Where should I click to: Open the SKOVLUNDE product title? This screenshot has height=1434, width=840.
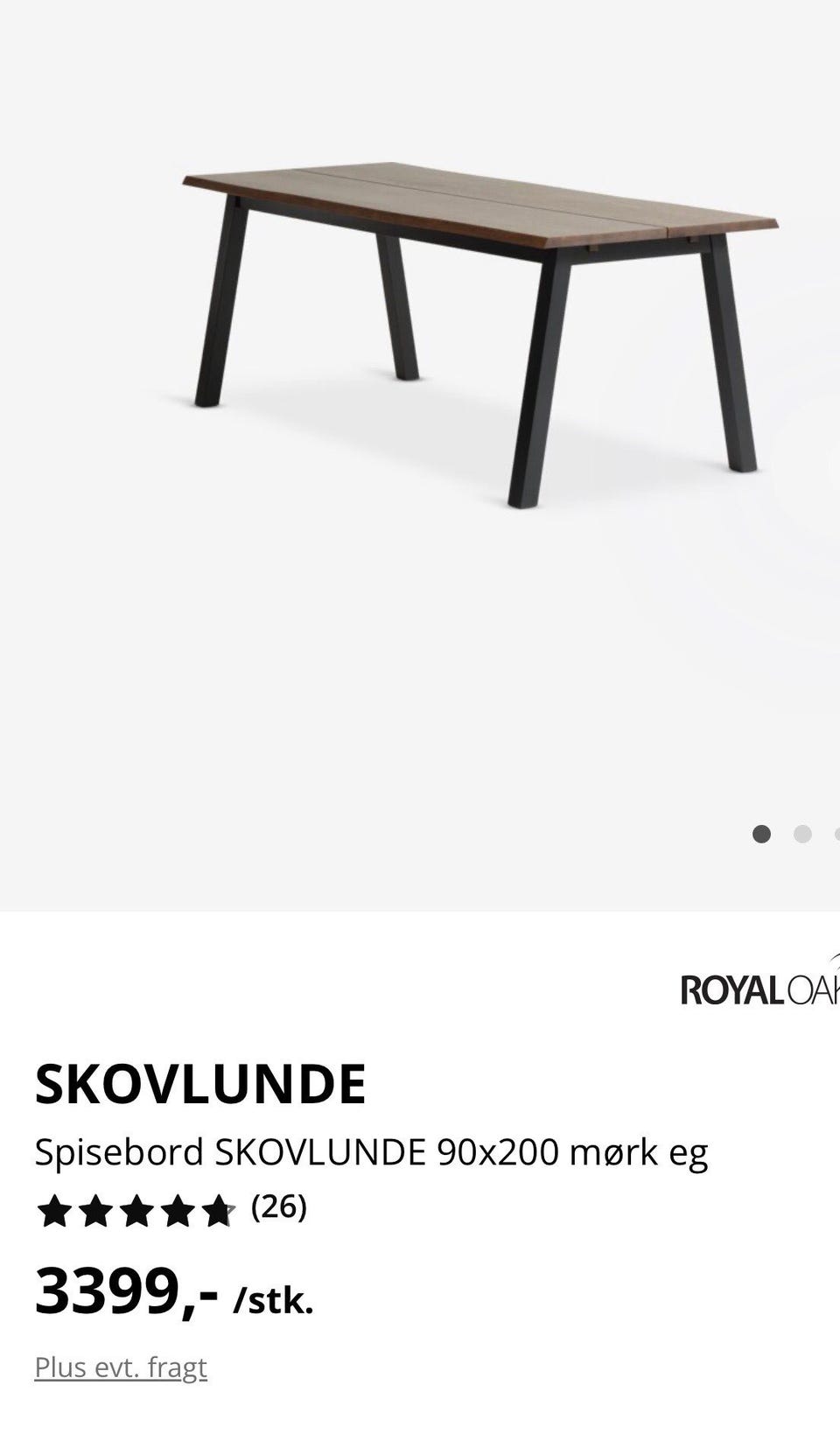coord(200,1083)
